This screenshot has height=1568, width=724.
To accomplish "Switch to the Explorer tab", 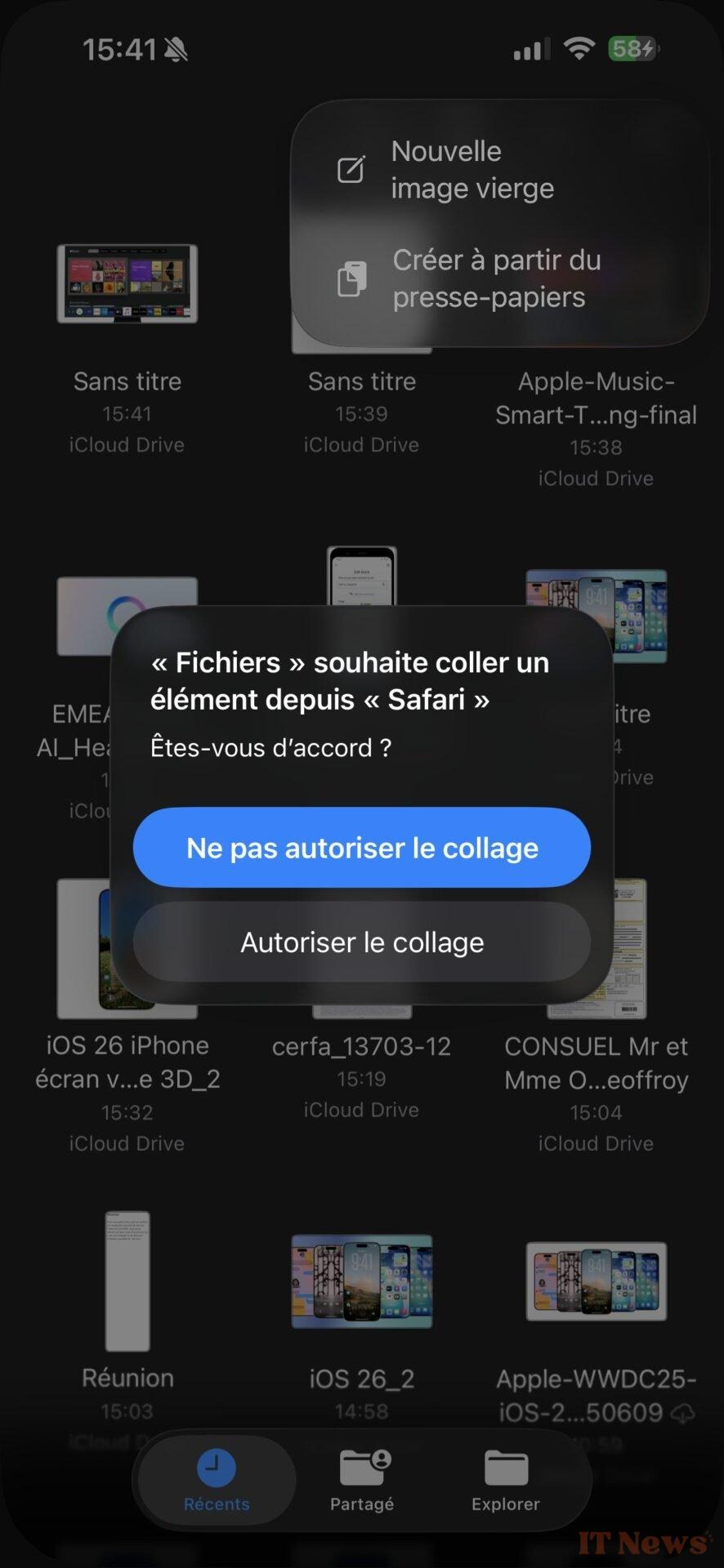I will click(506, 1480).
